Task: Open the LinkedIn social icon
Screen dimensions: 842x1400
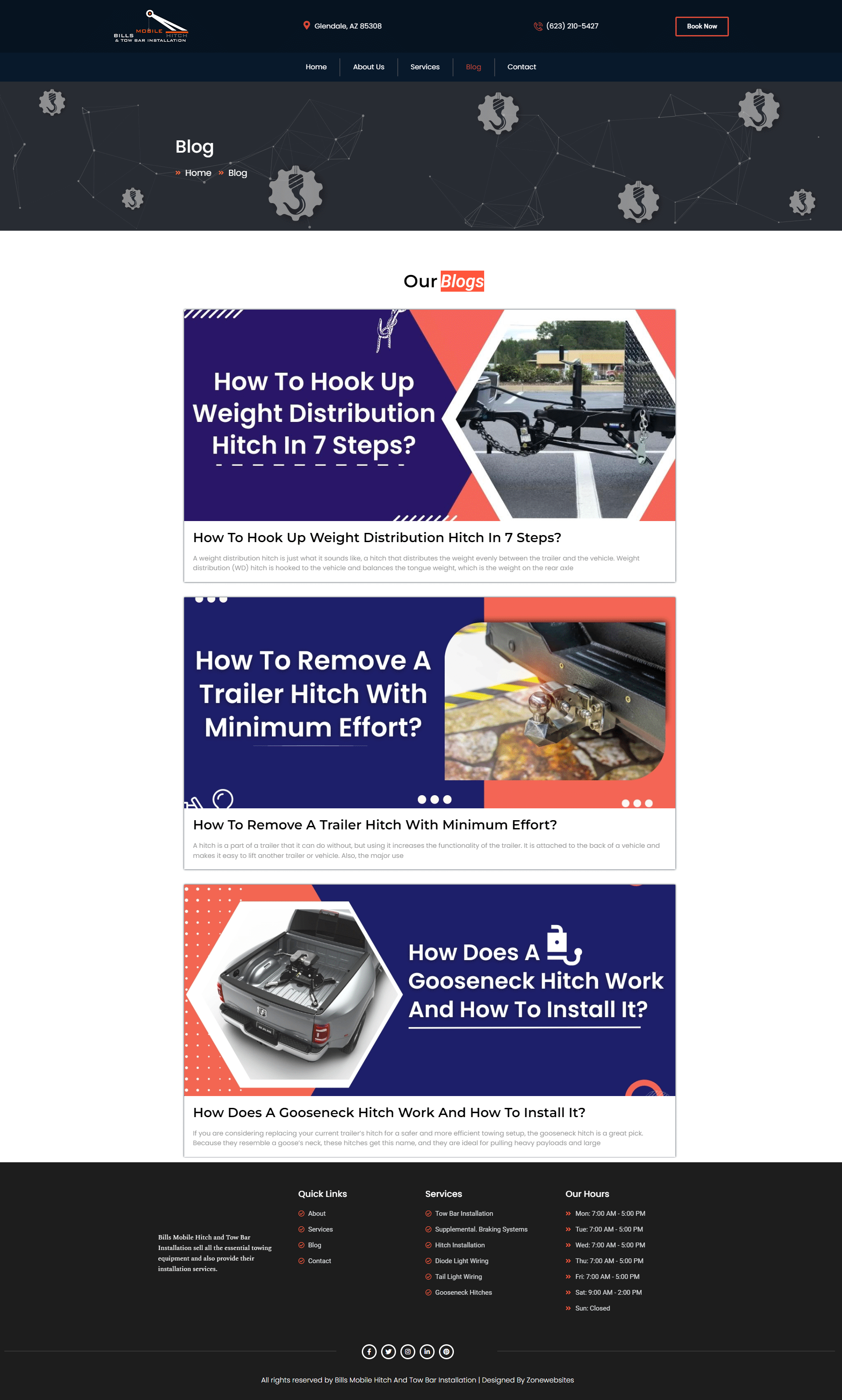Action: coord(427,1352)
